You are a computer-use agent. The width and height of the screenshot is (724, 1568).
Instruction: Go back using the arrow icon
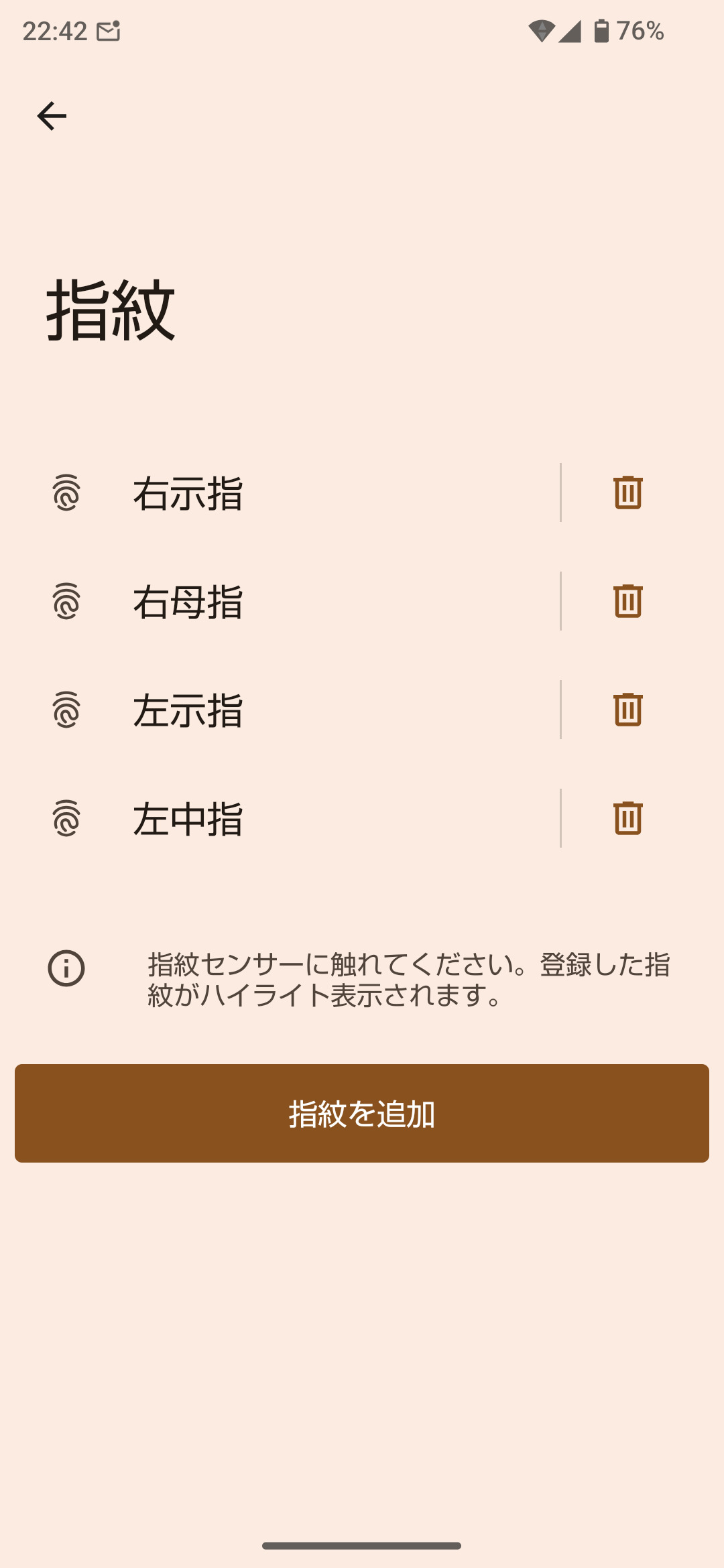point(52,116)
